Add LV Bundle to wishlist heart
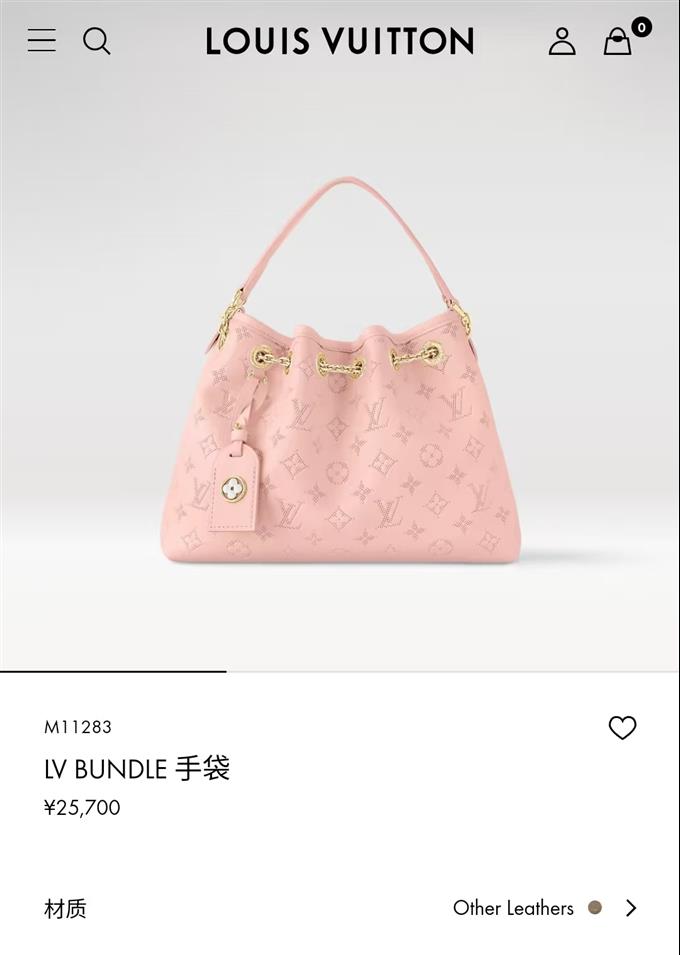Image resolution: width=680 pixels, height=955 pixels. [x=622, y=728]
